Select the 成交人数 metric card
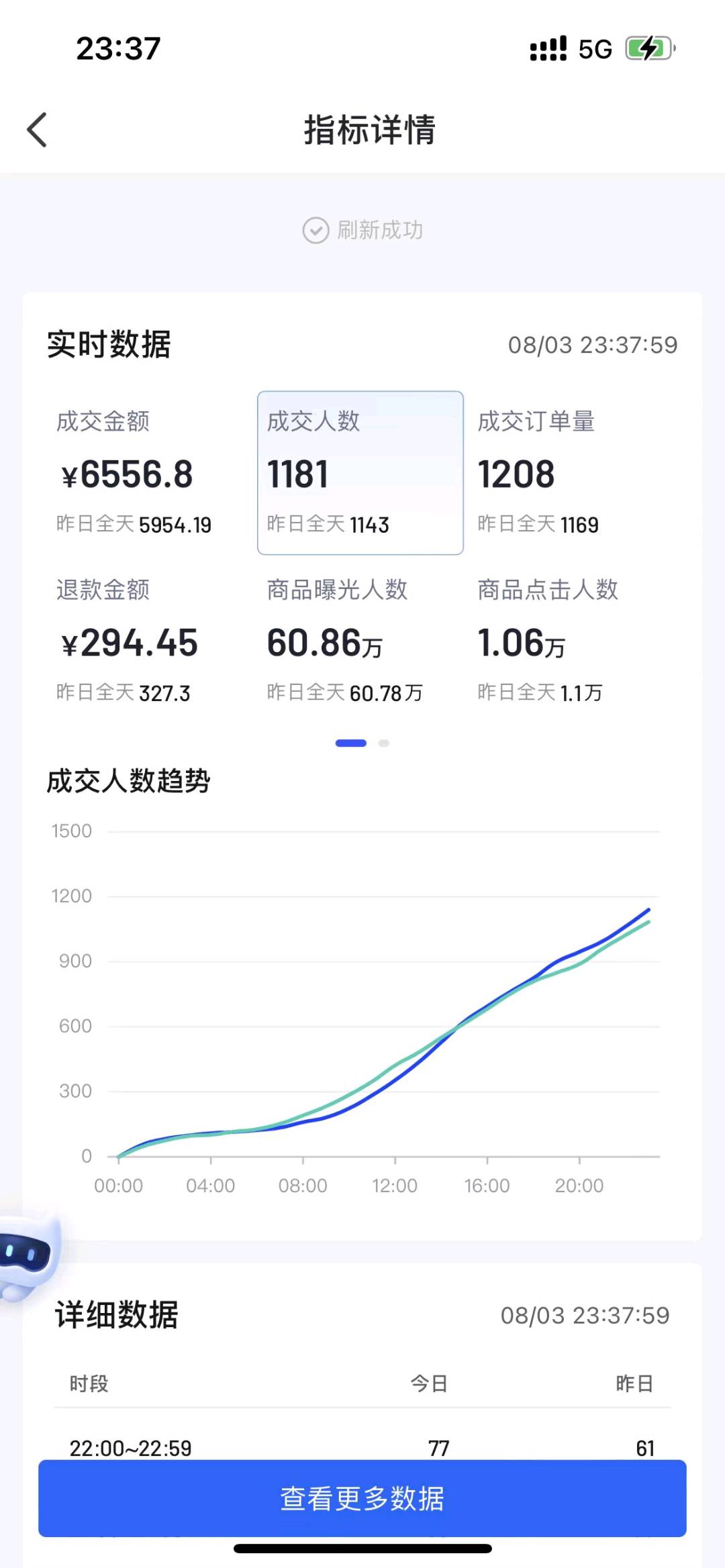This screenshot has height=1568, width=725. tap(360, 473)
